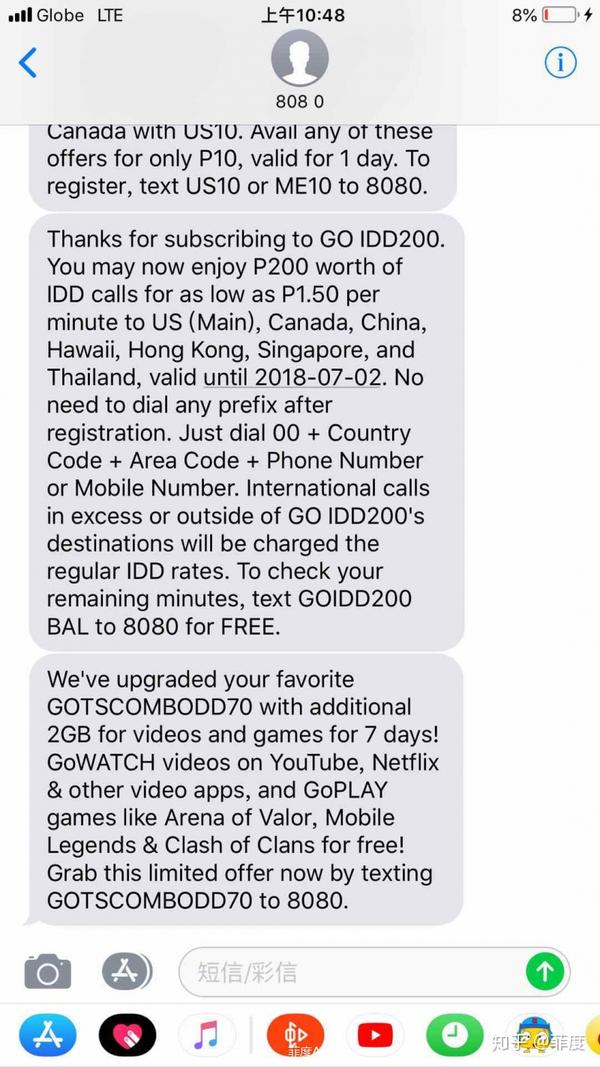Focus the message text input field

click(x=350, y=971)
